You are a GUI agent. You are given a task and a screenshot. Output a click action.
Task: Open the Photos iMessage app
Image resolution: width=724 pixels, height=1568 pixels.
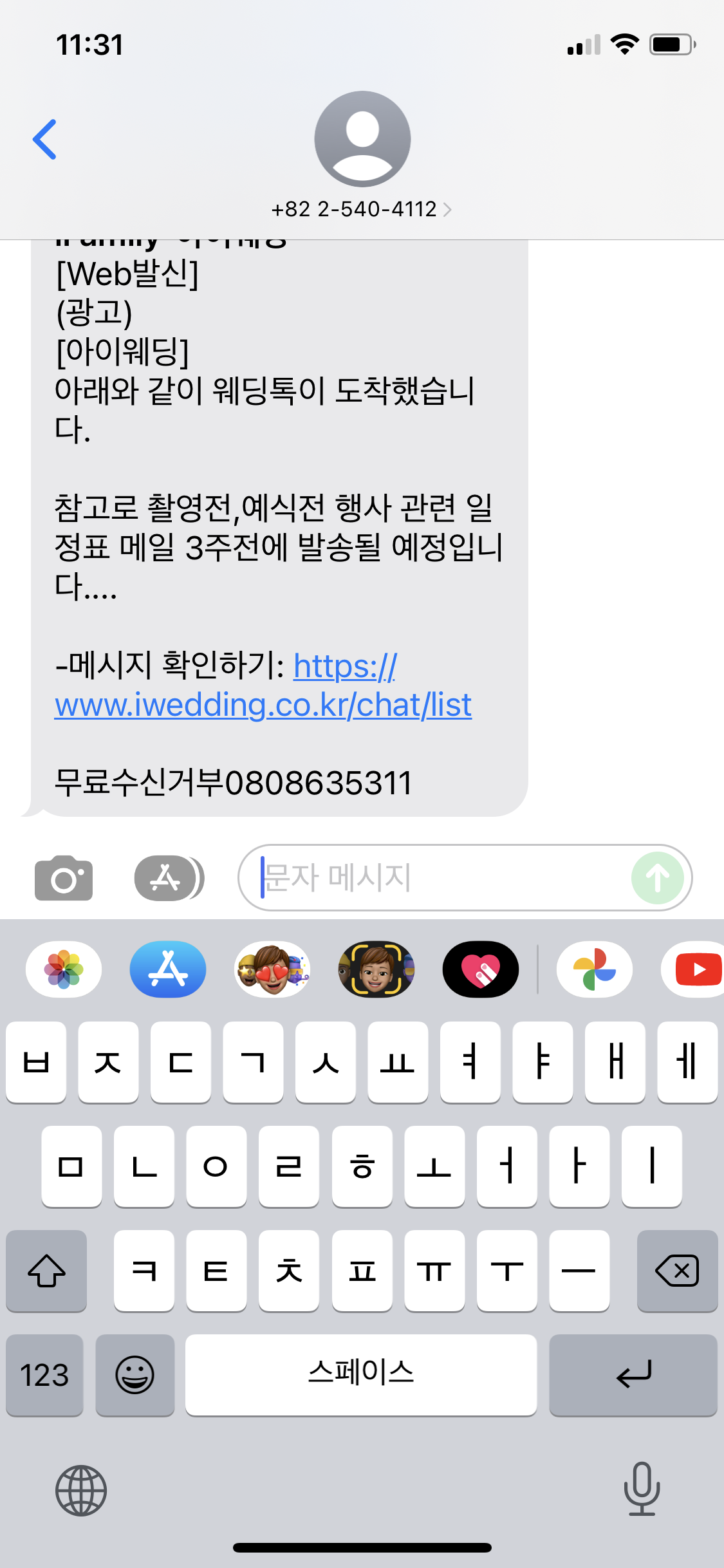(x=63, y=969)
